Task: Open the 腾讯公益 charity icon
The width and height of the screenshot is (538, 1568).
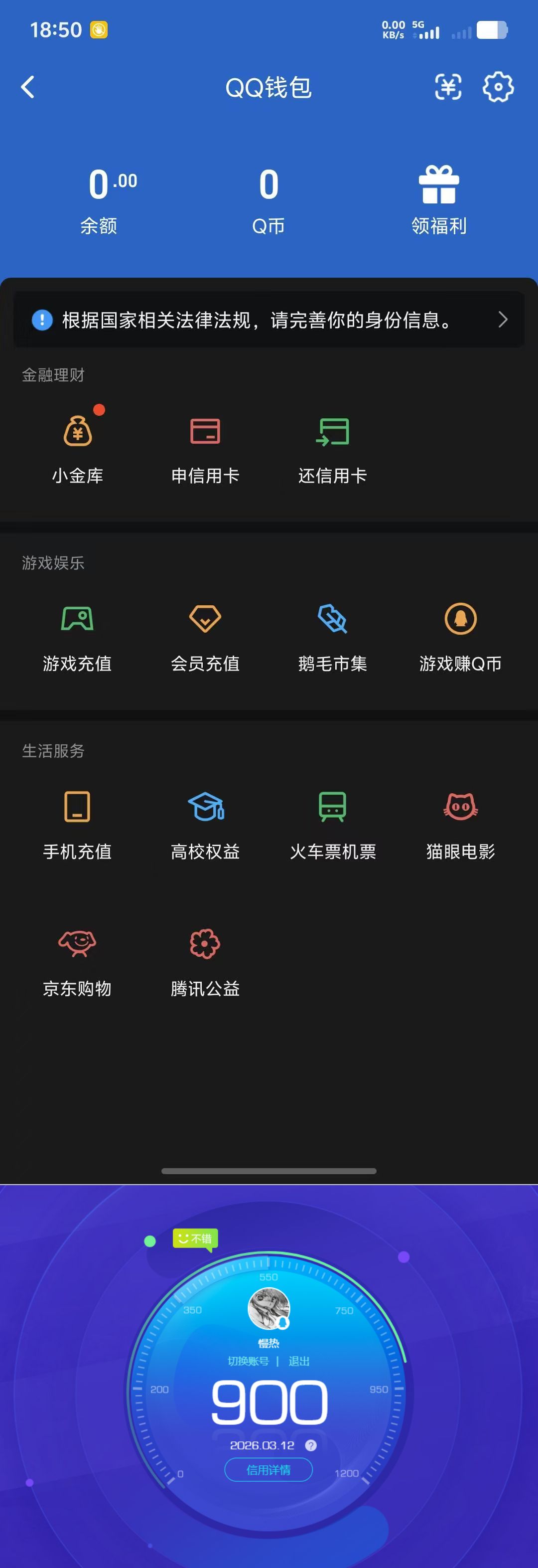Action: (x=205, y=959)
